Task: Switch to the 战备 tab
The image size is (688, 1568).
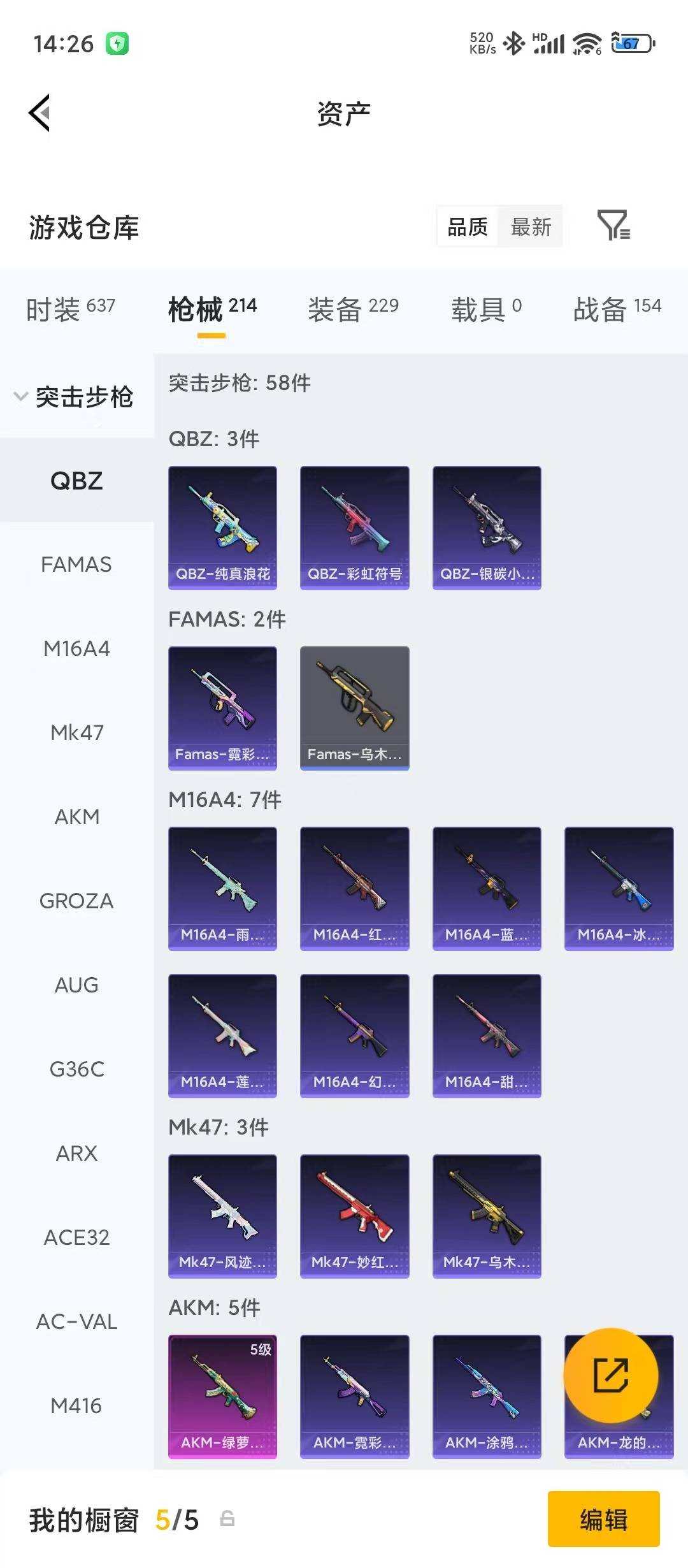Action: 617,309
